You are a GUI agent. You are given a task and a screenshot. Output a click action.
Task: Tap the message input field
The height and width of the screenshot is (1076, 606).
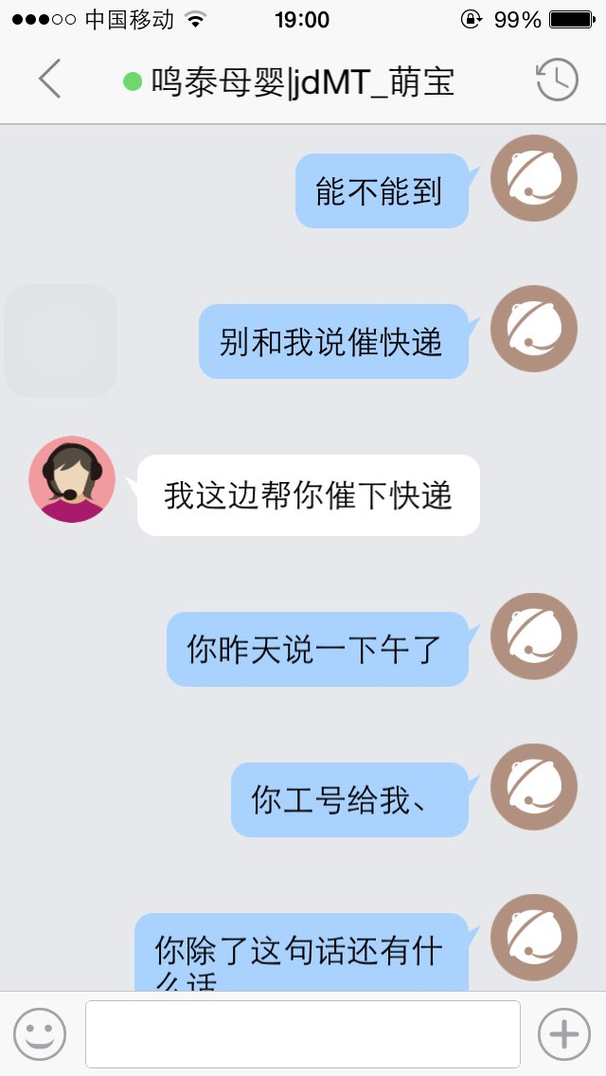pyautogui.click(x=303, y=1034)
